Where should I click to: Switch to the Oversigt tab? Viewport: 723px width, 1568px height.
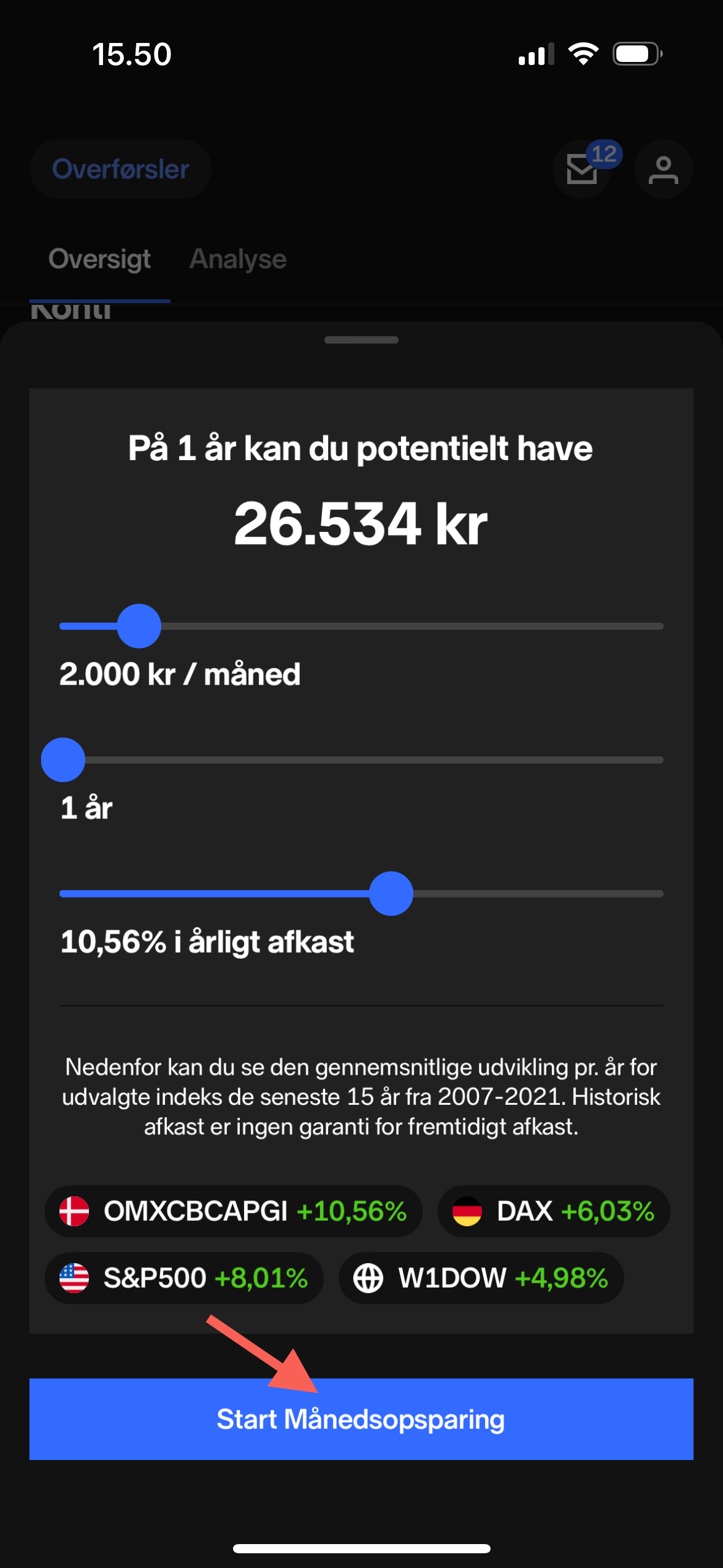point(100,259)
